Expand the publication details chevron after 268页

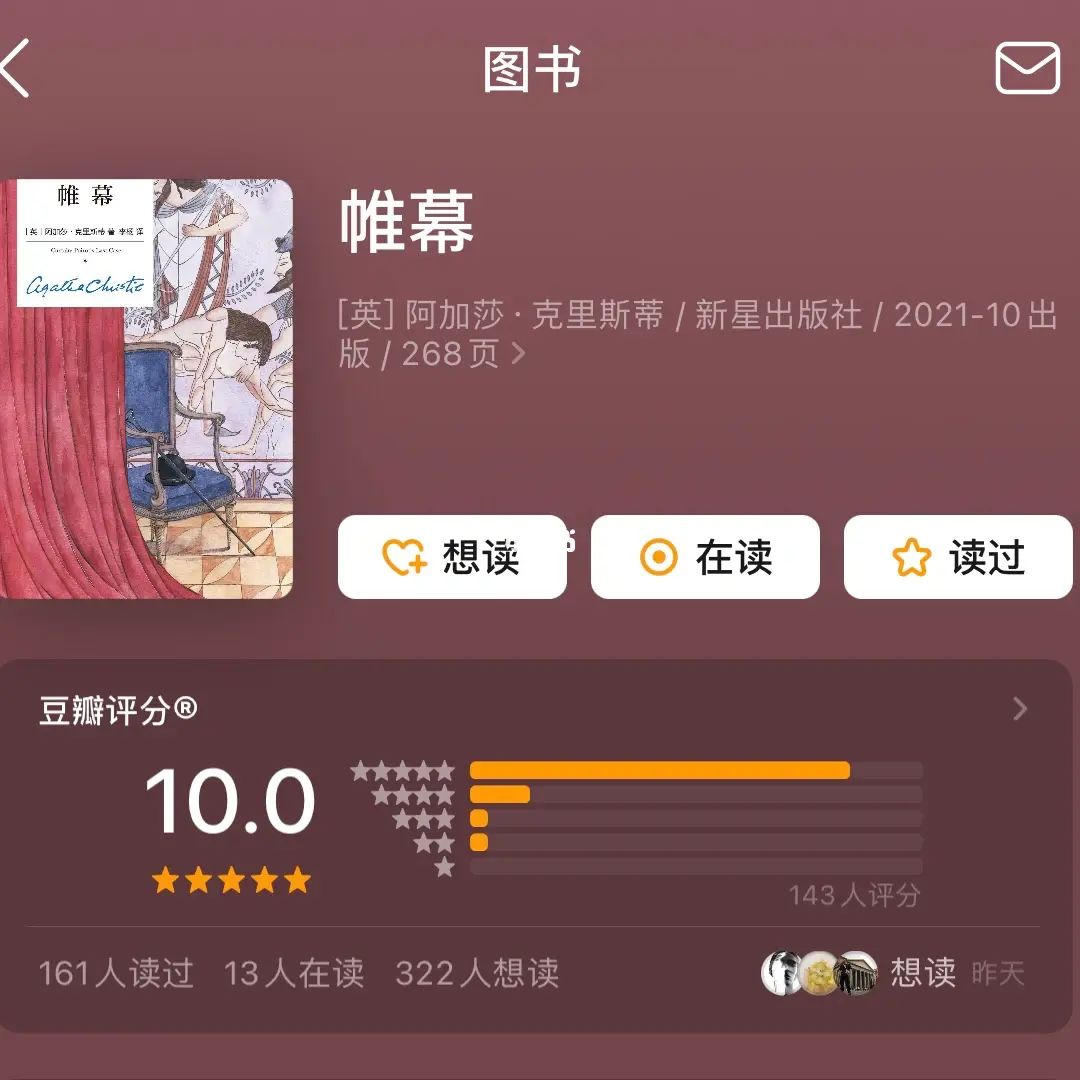tap(518, 353)
